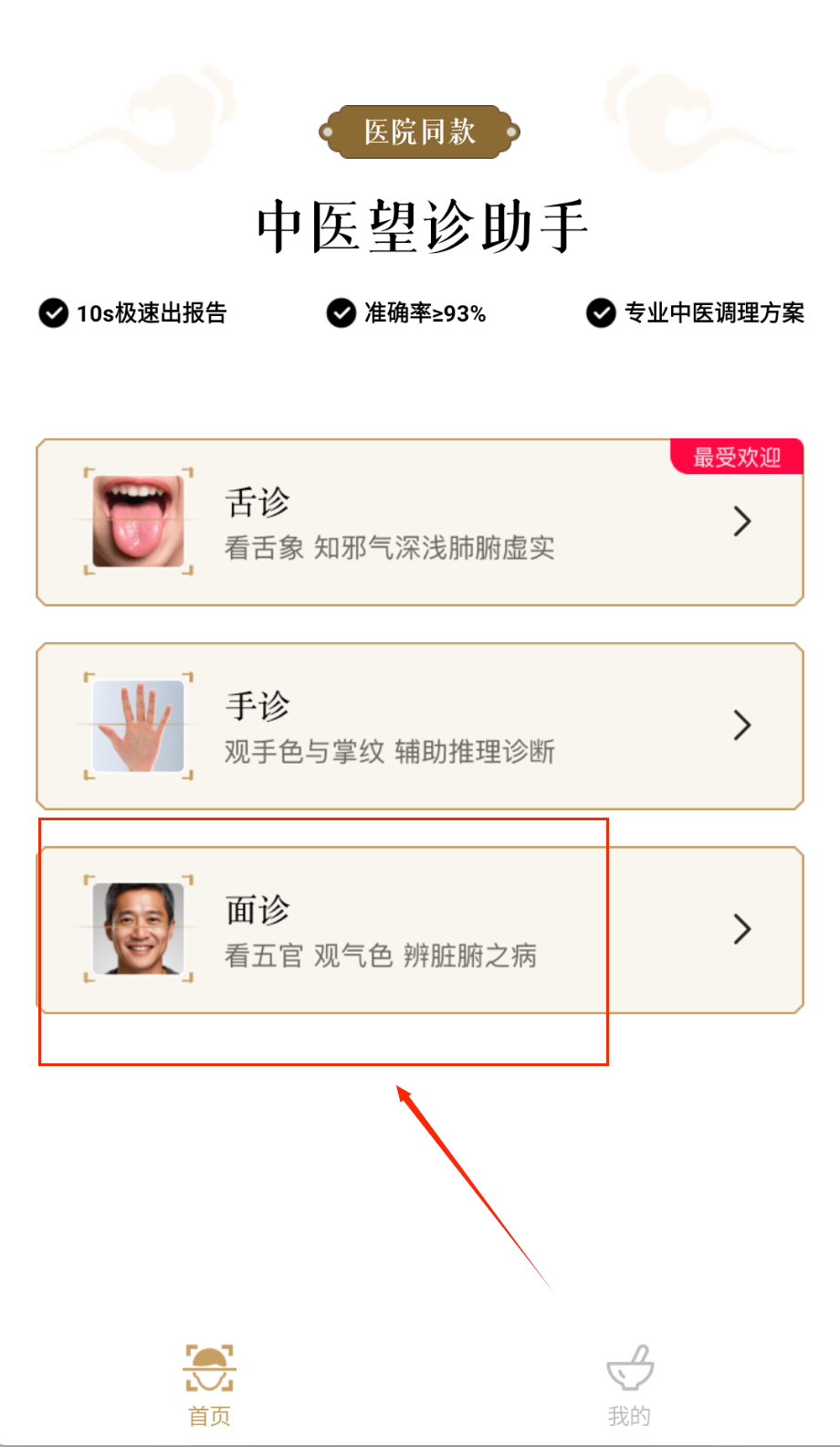
Task: Open the 面诊 face diagnosis card
Action: (x=419, y=930)
